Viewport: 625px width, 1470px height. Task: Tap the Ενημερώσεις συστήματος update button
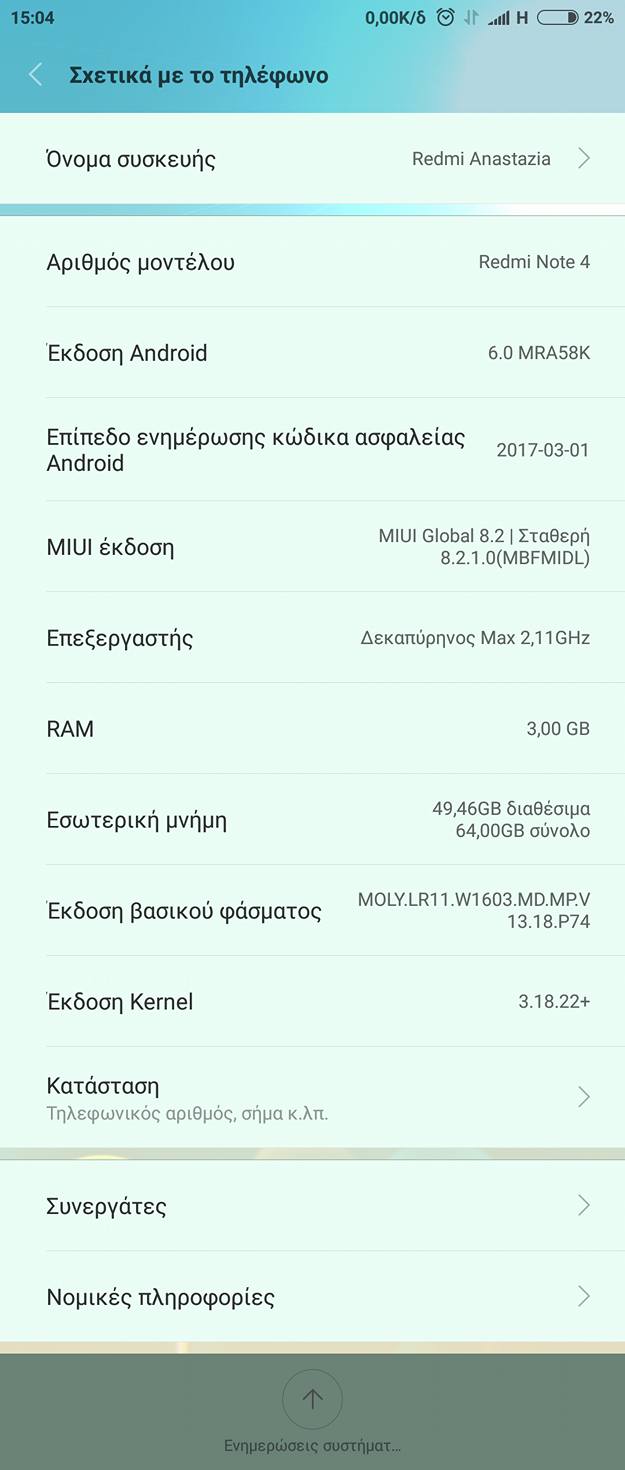point(312,1400)
